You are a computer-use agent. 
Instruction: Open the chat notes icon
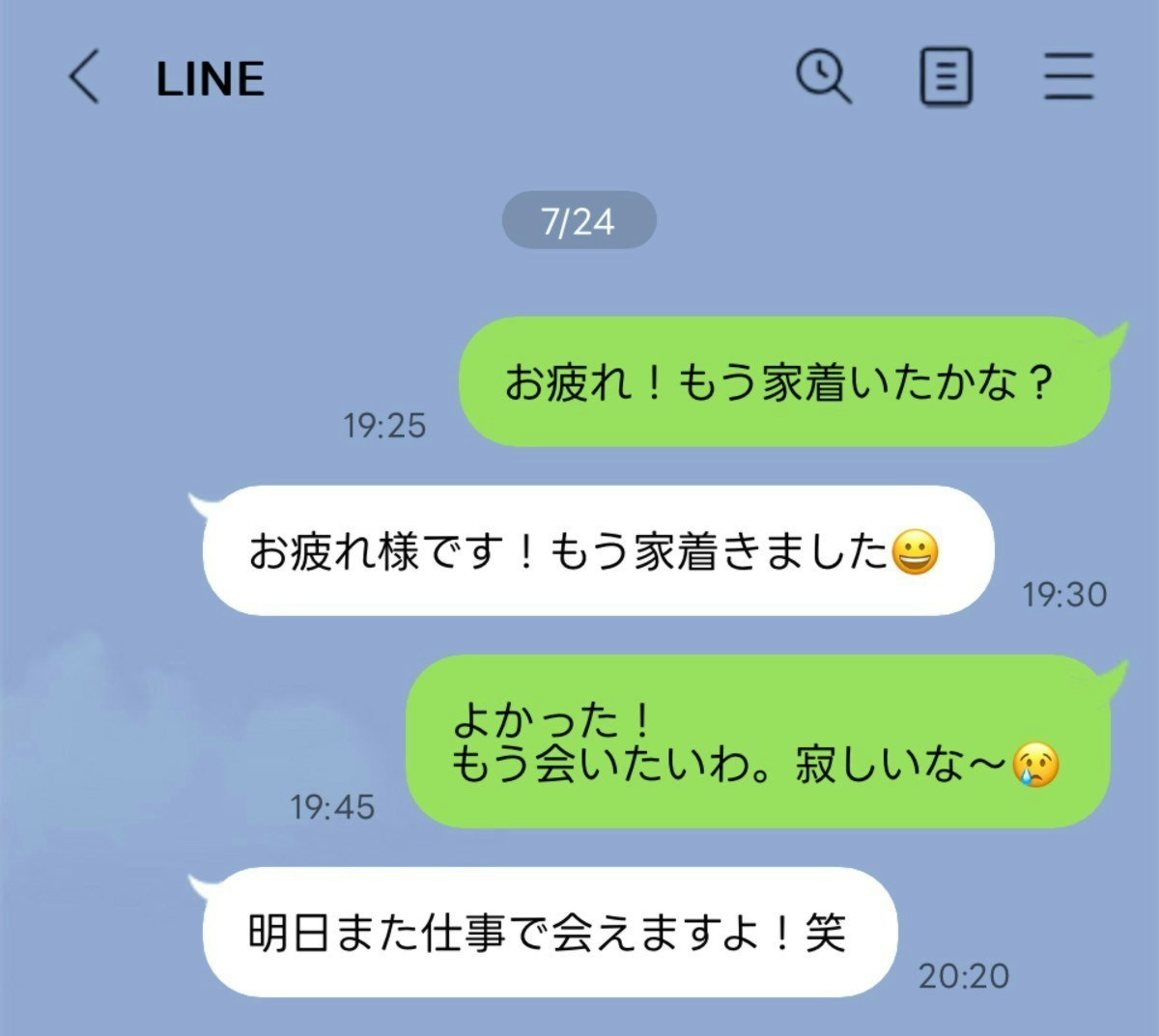pyautogui.click(x=945, y=77)
